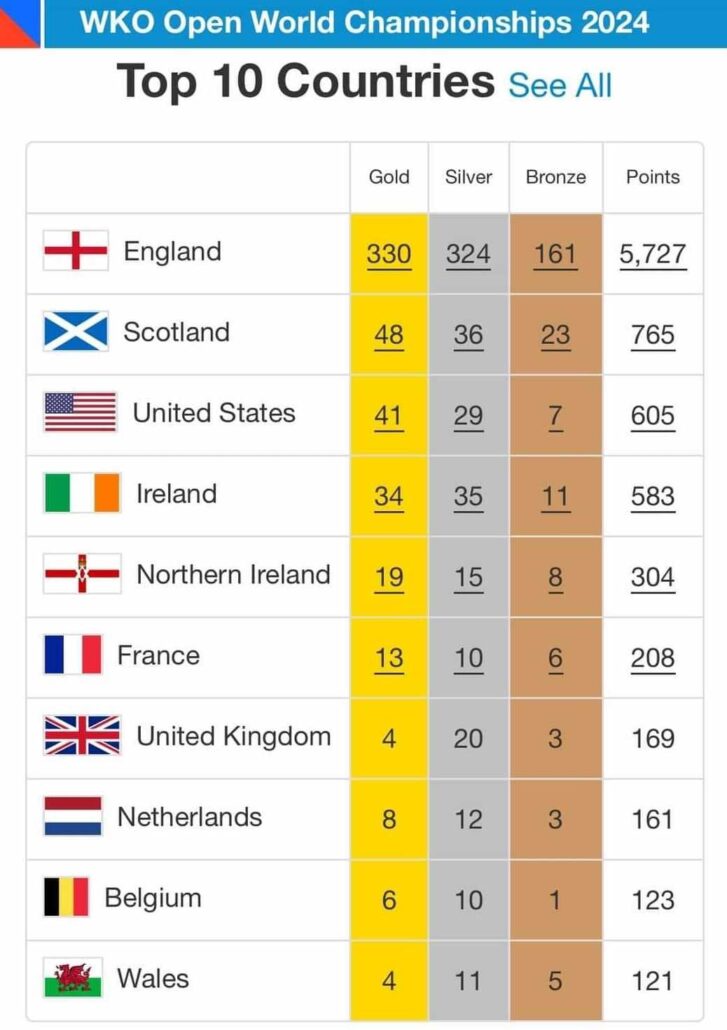
Task: View England's 324 silver medals
Action: (468, 254)
